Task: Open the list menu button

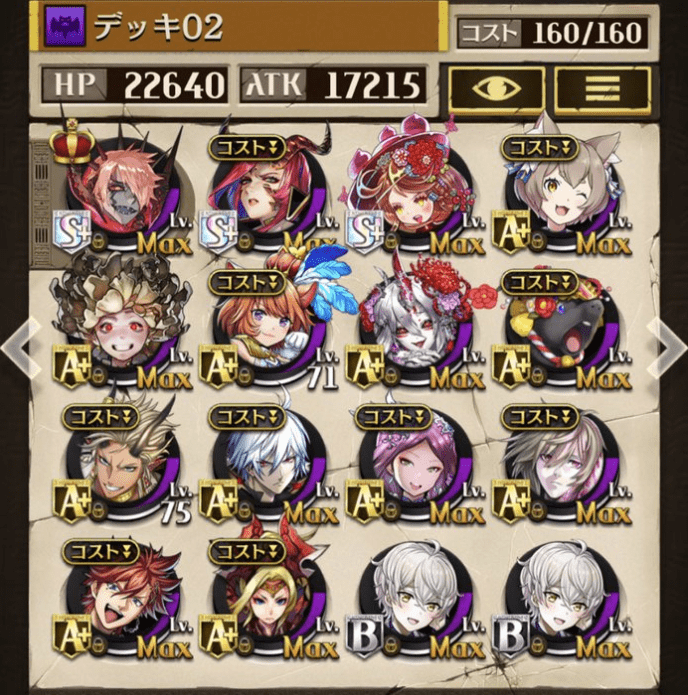Action: (602, 88)
